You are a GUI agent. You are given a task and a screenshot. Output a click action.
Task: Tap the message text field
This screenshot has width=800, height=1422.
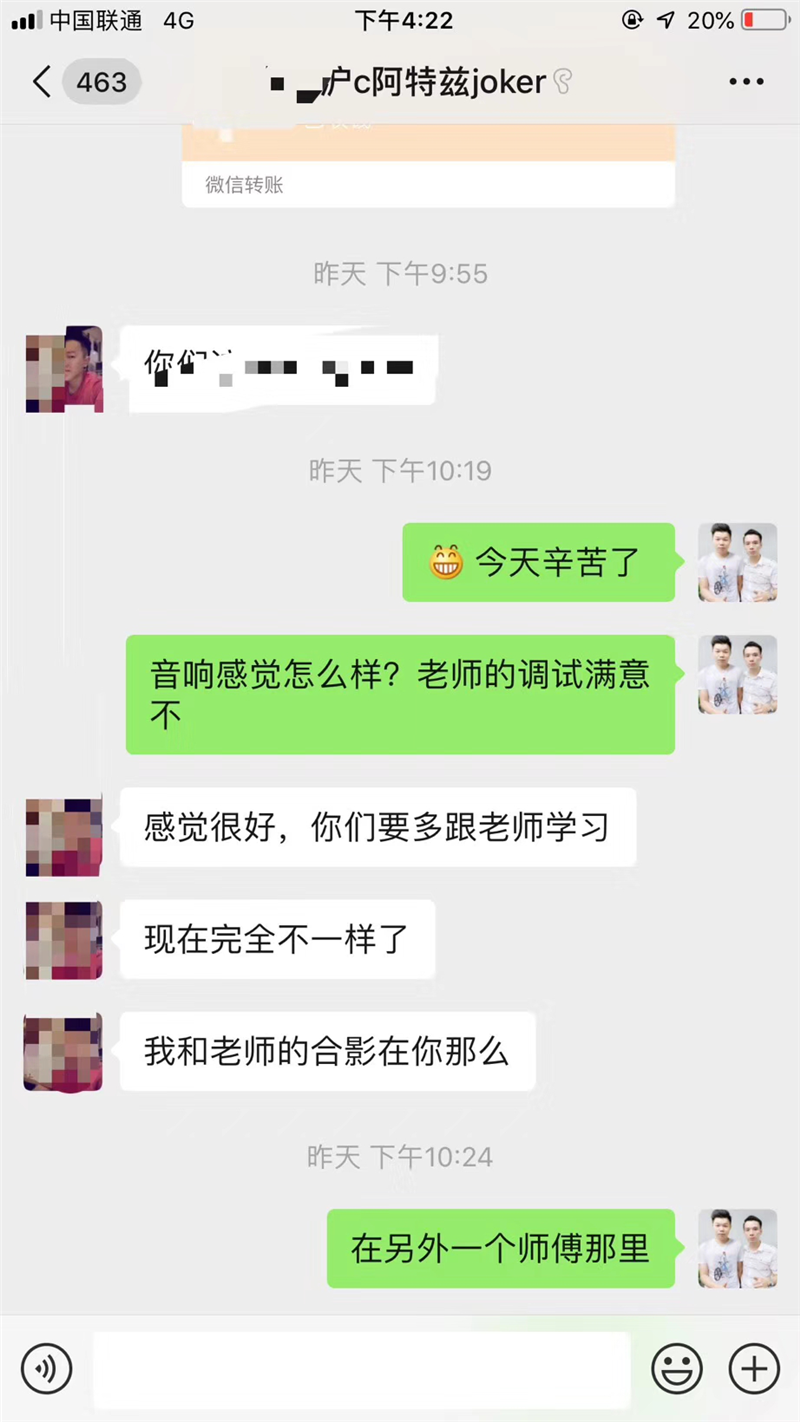(361, 1368)
